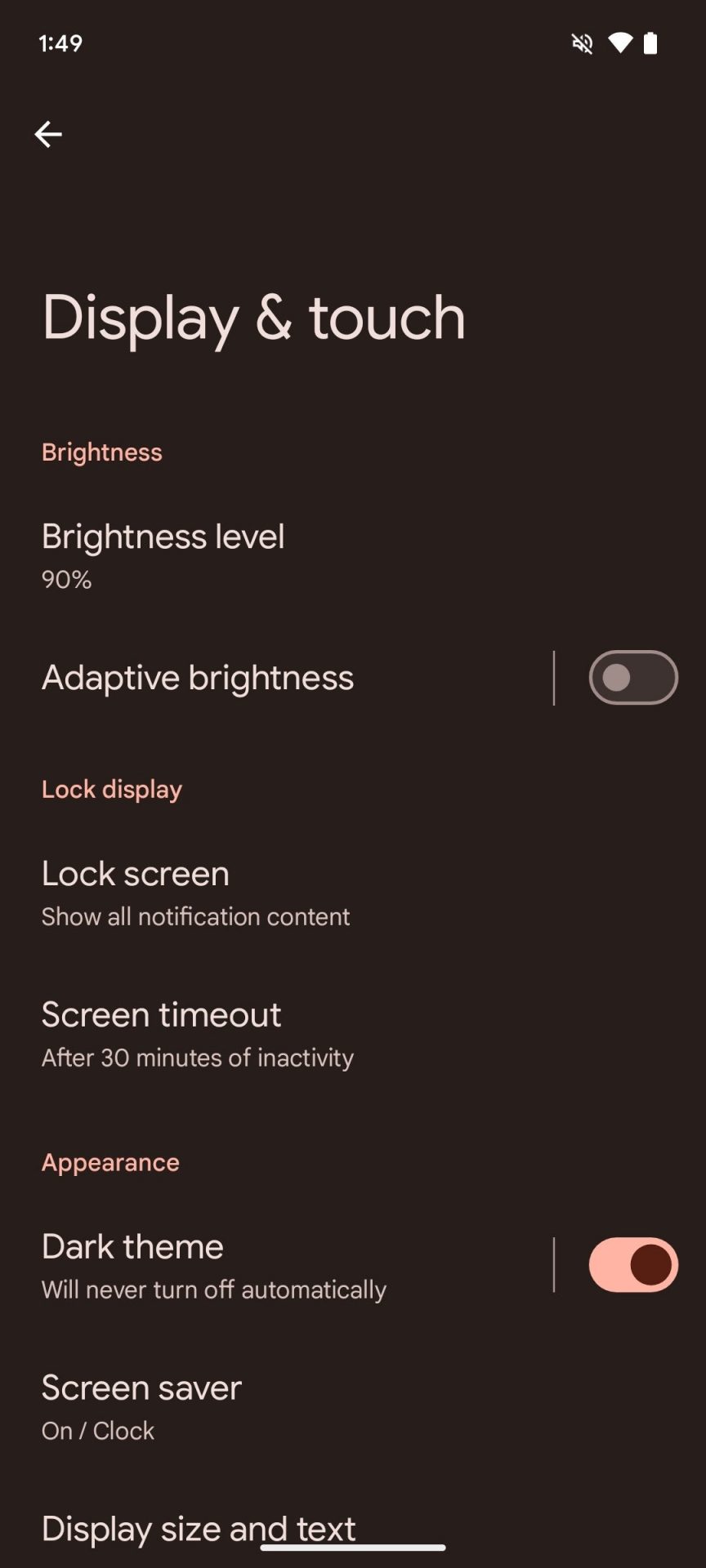
Task: Open Adaptive brightness details
Action: click(x=198, y=678)
